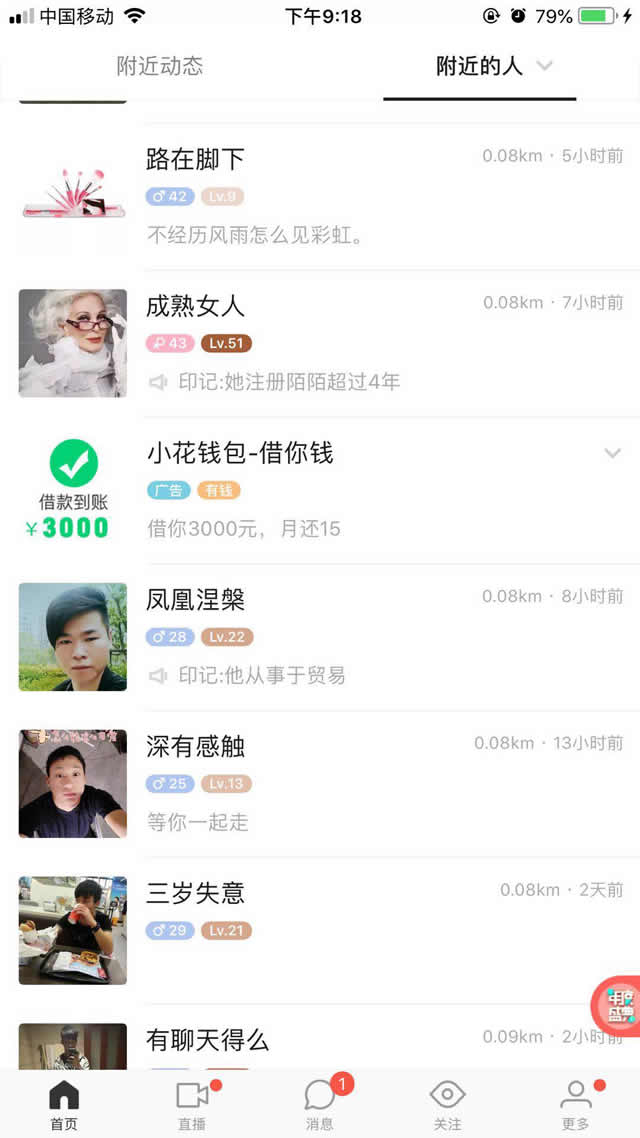This screenshot has height=1138, width=640.
Task: Switch to the 直播 tab
Action: click(192, 1104)
